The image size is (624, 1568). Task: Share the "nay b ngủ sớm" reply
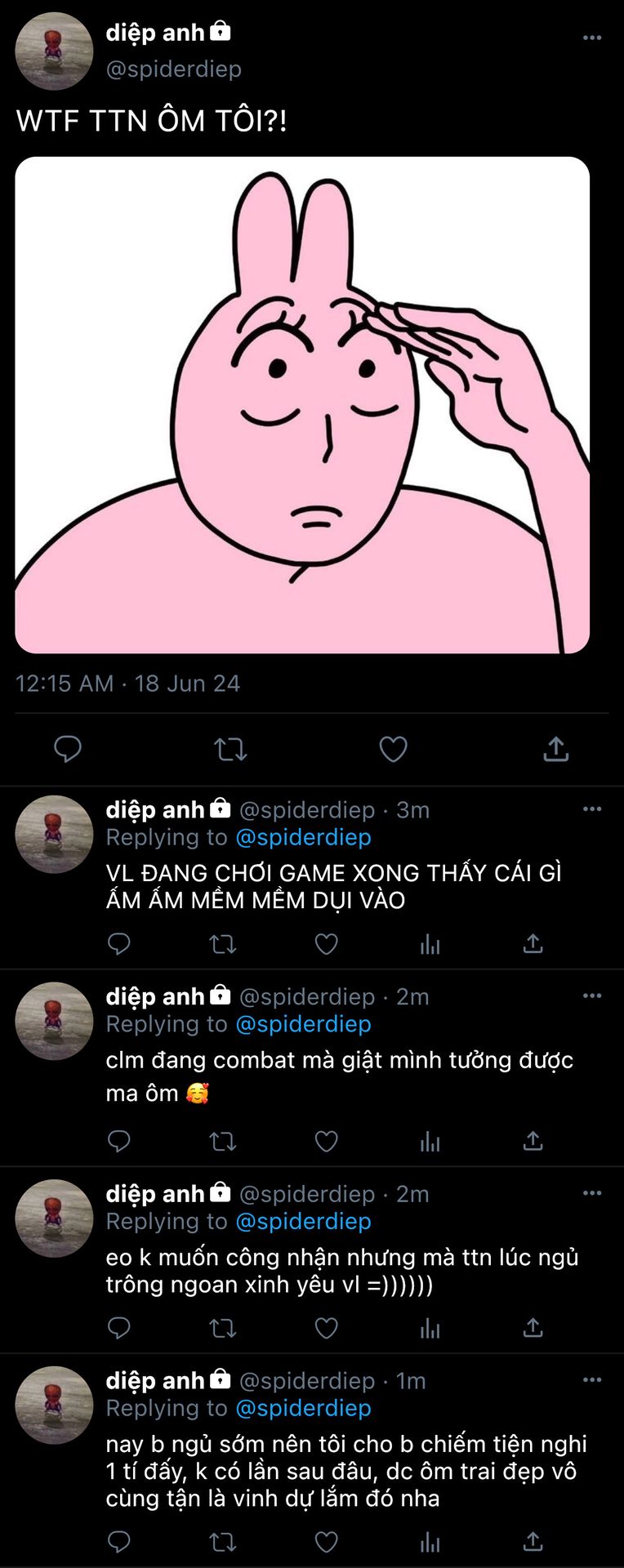pos(533,1542)
